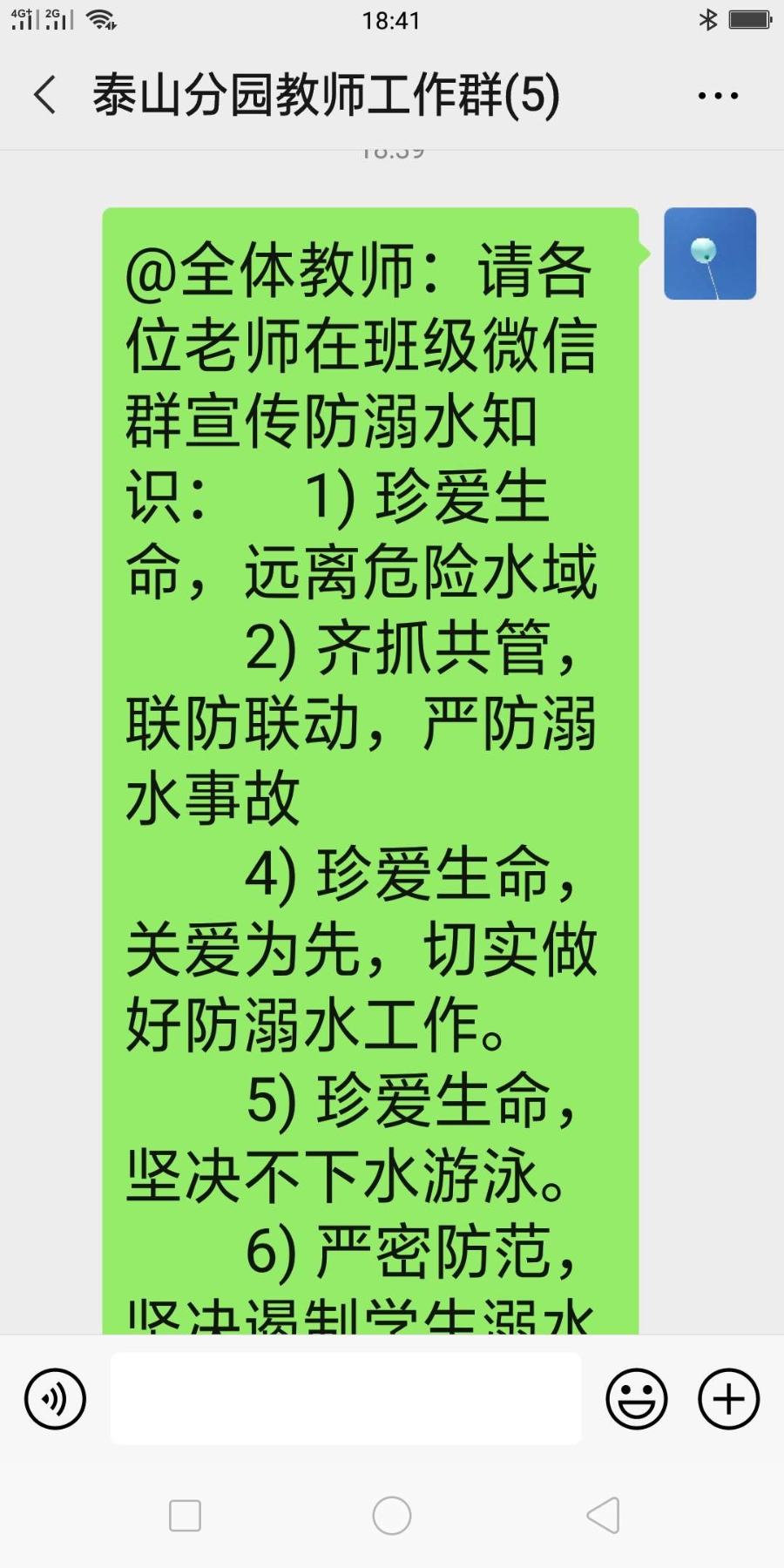The image size is (784, 1568).
Task: Tap the sender's balloon avatar
Action: pos(710,253)
